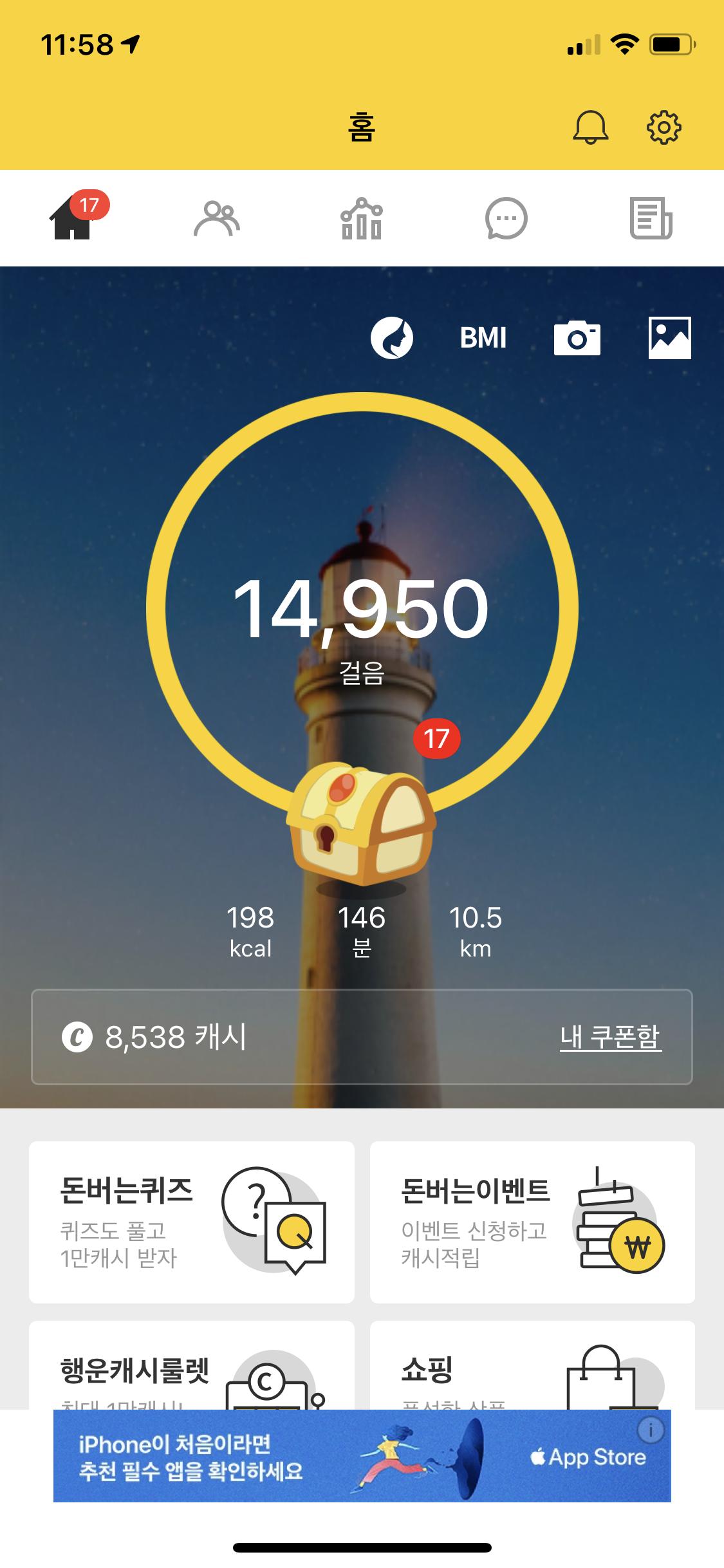Tap the ad info icon
This screenshot has height=1568, width=724.
point(651,1430)
